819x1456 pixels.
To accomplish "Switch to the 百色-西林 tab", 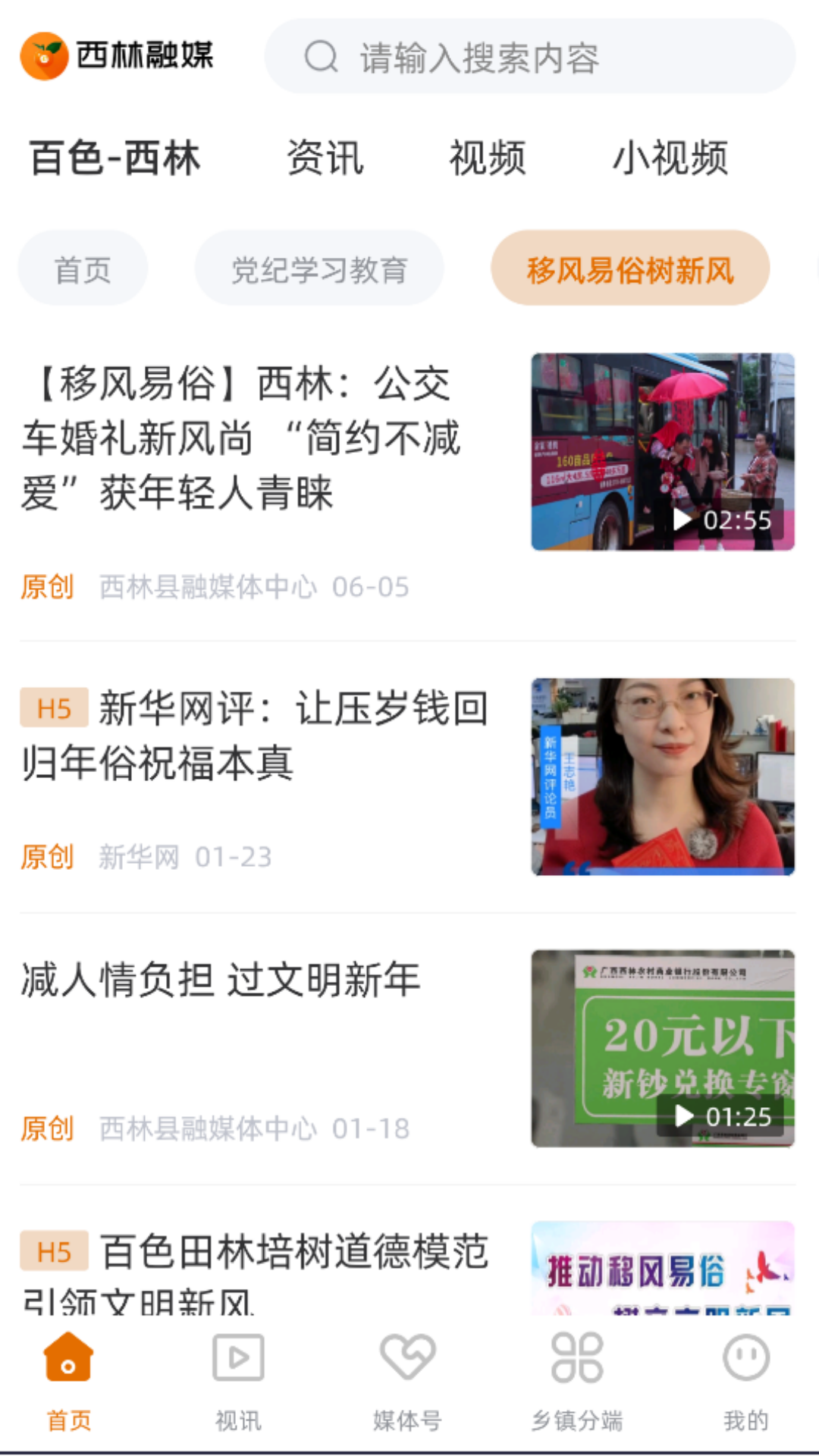I will pos(115,158).
